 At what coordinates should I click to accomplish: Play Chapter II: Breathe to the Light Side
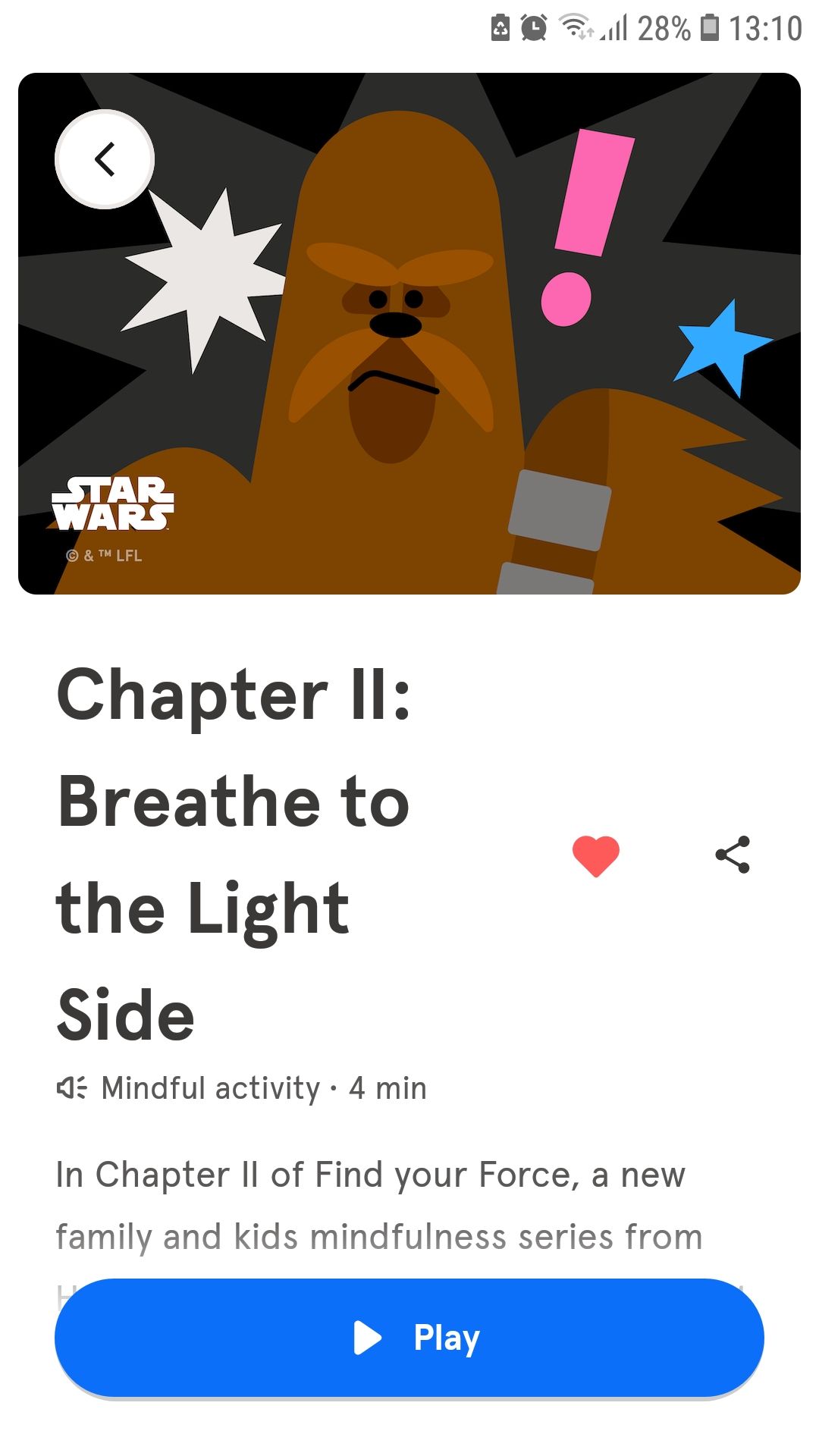click(409, 1338)
